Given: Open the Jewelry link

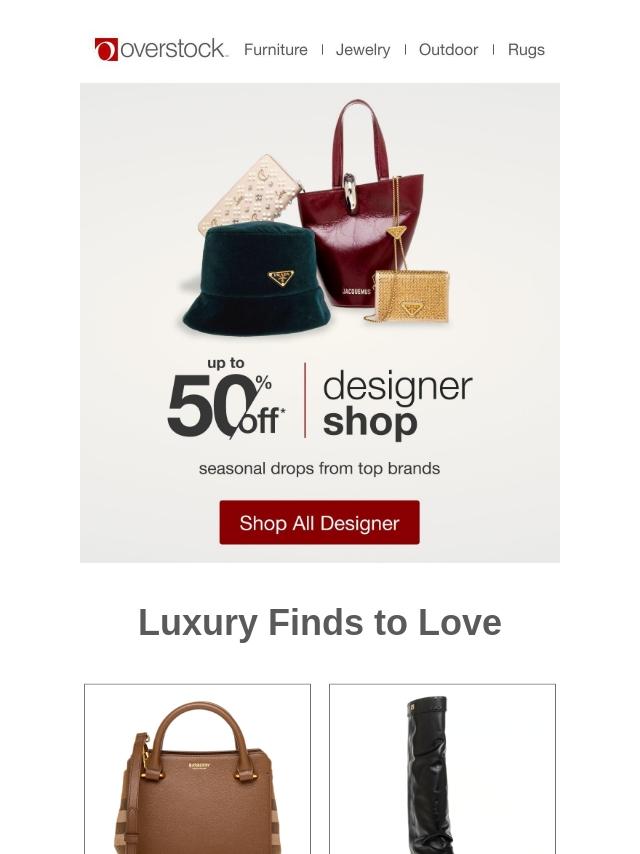Looking at the screenshot, I should pyautogui.click(x=363, y=50).
